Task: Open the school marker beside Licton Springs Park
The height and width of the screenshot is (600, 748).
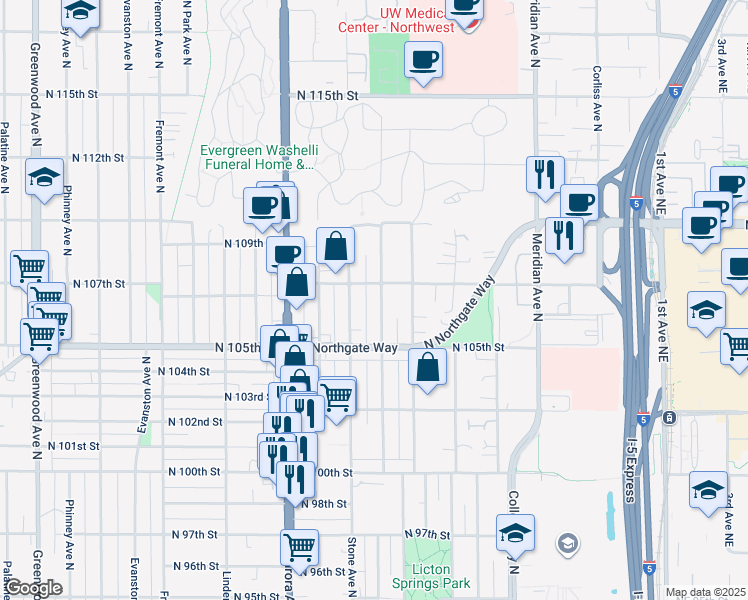Action: [515, 532]
